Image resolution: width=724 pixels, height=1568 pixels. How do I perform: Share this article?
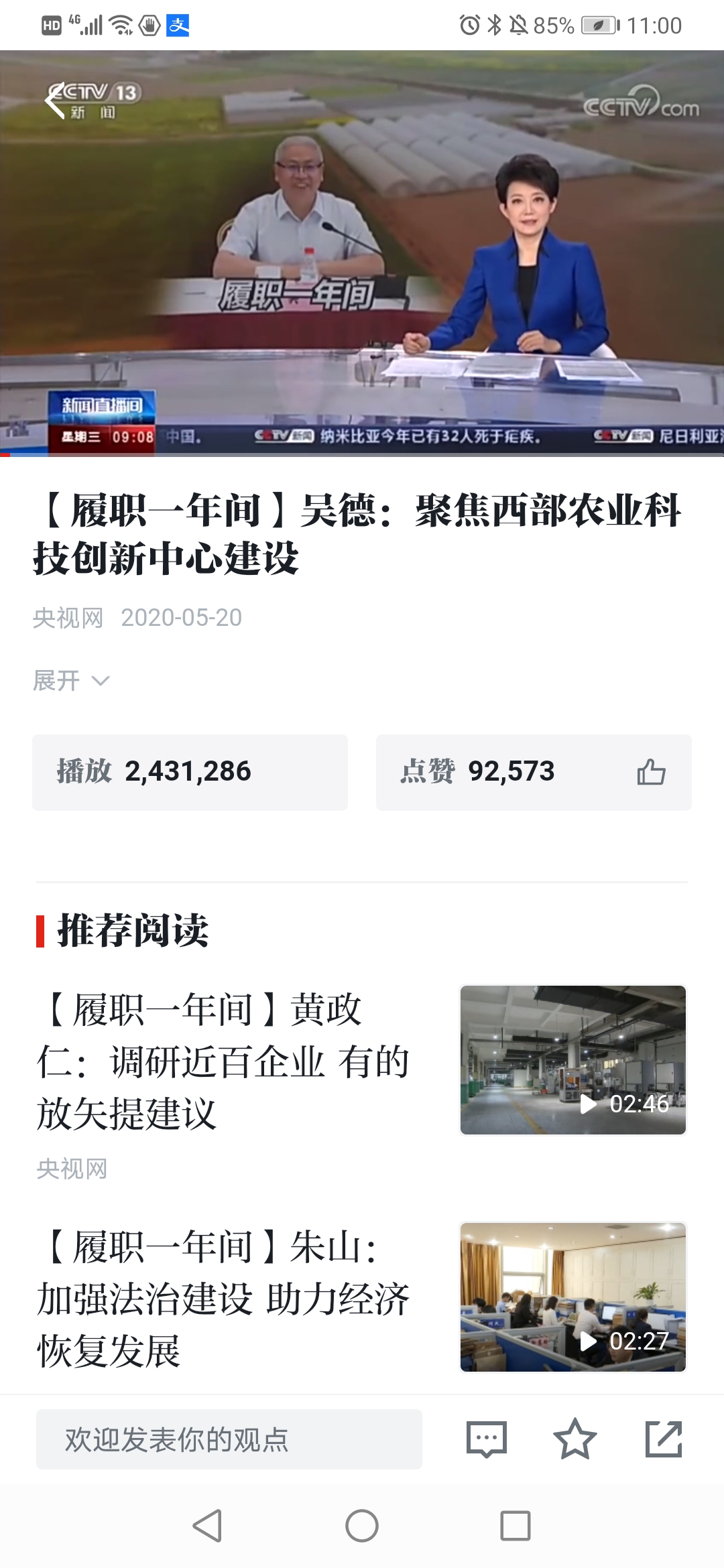pyautogui.click(x=664, y=1439)
